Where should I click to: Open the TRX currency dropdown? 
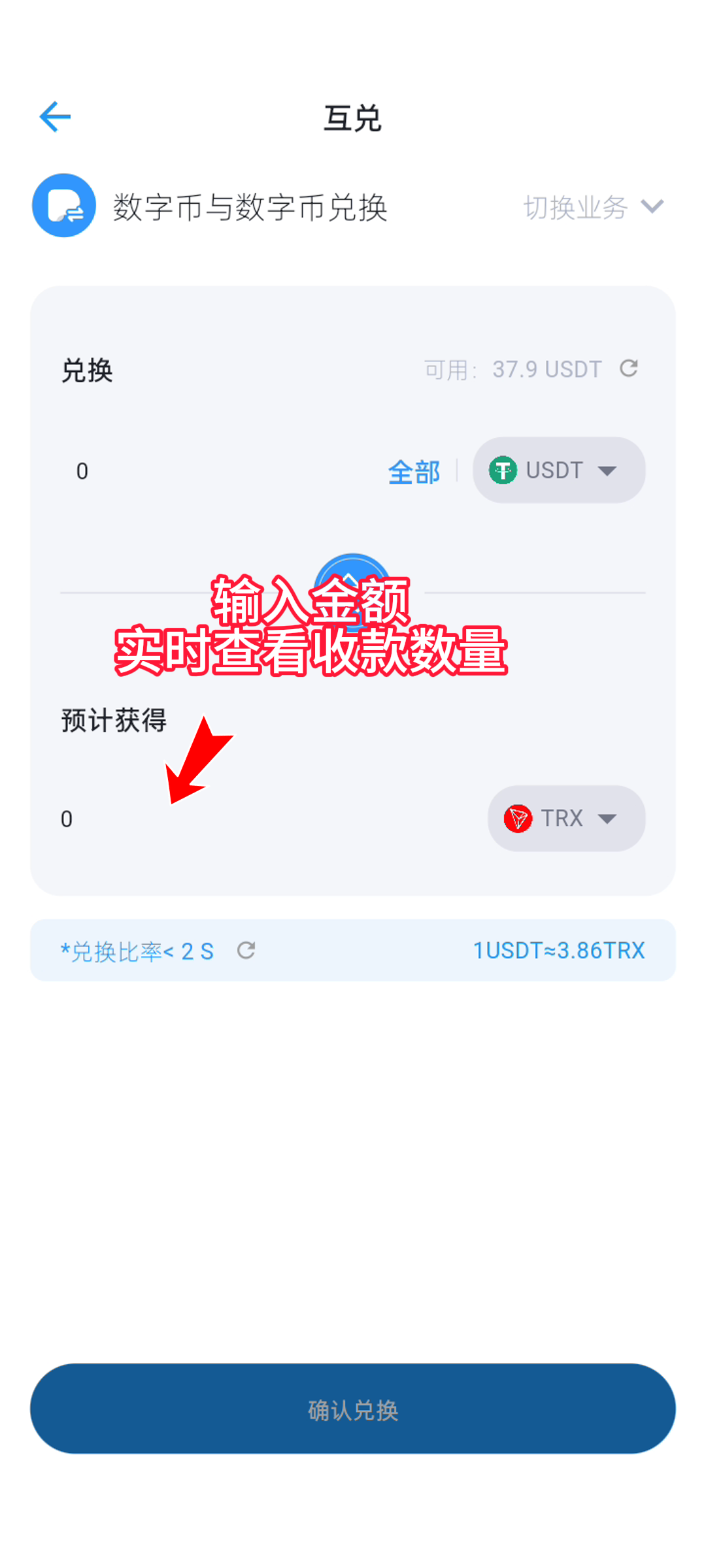(566, 819)
